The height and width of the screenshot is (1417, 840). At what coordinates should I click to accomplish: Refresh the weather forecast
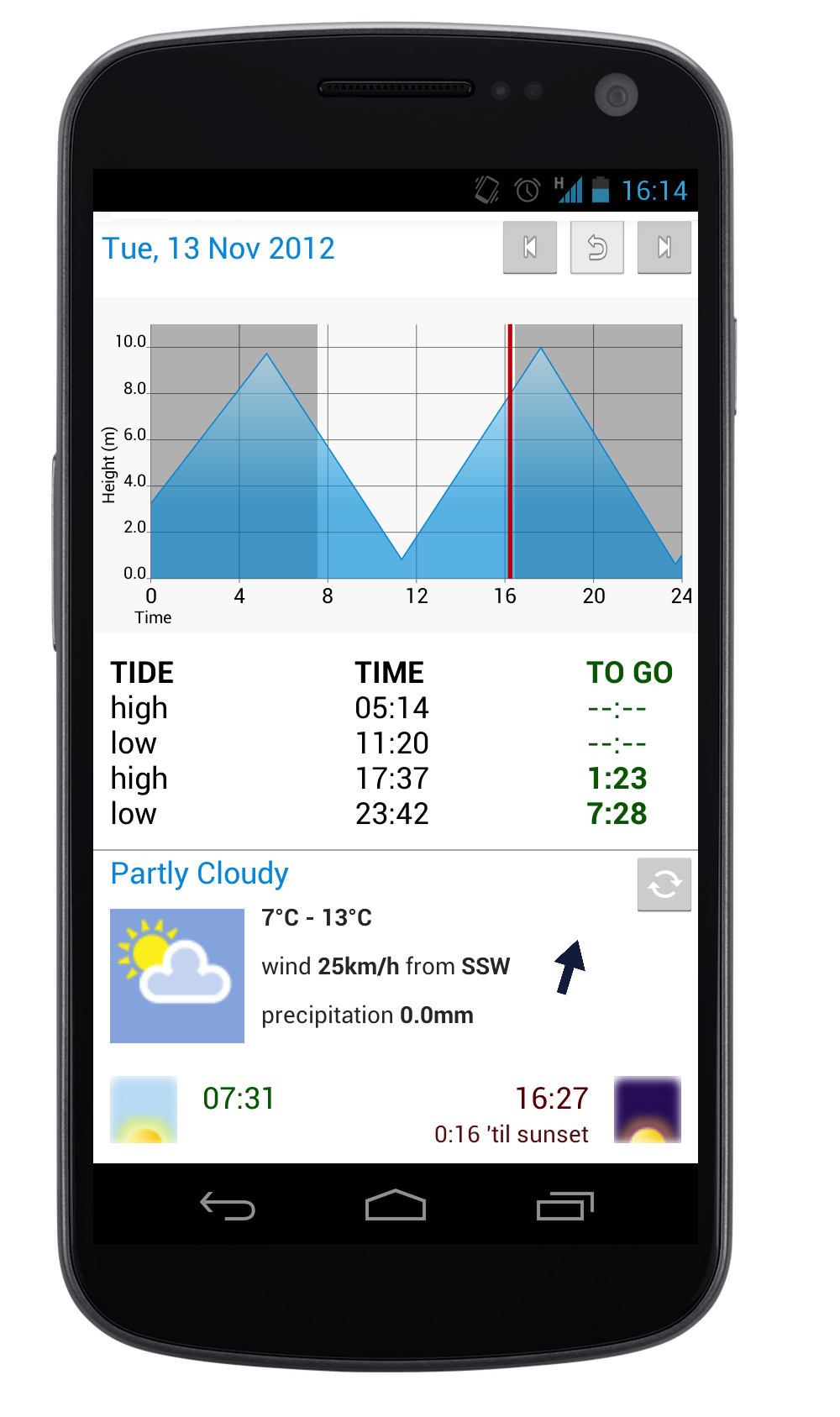point(663,883)
